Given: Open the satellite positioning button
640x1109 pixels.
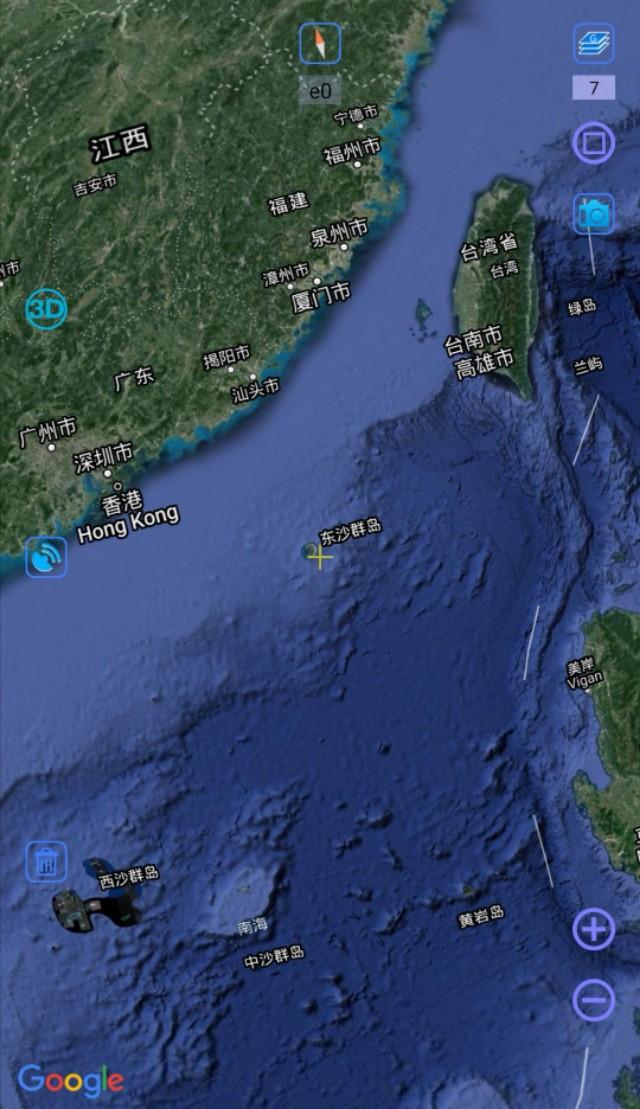Looking at the screenshot, I should 47,557.
